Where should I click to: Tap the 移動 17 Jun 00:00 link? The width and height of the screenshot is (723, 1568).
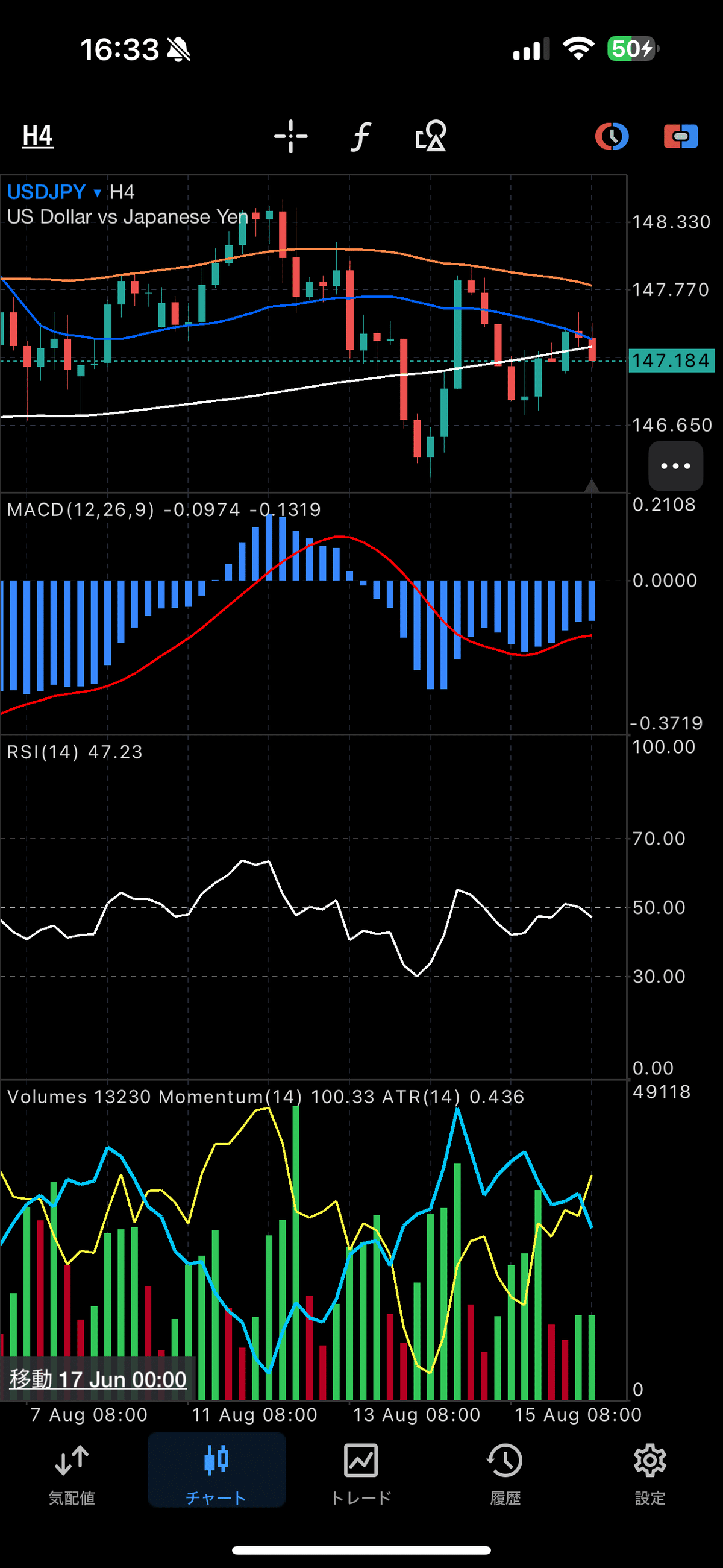tap(98, 1379)
